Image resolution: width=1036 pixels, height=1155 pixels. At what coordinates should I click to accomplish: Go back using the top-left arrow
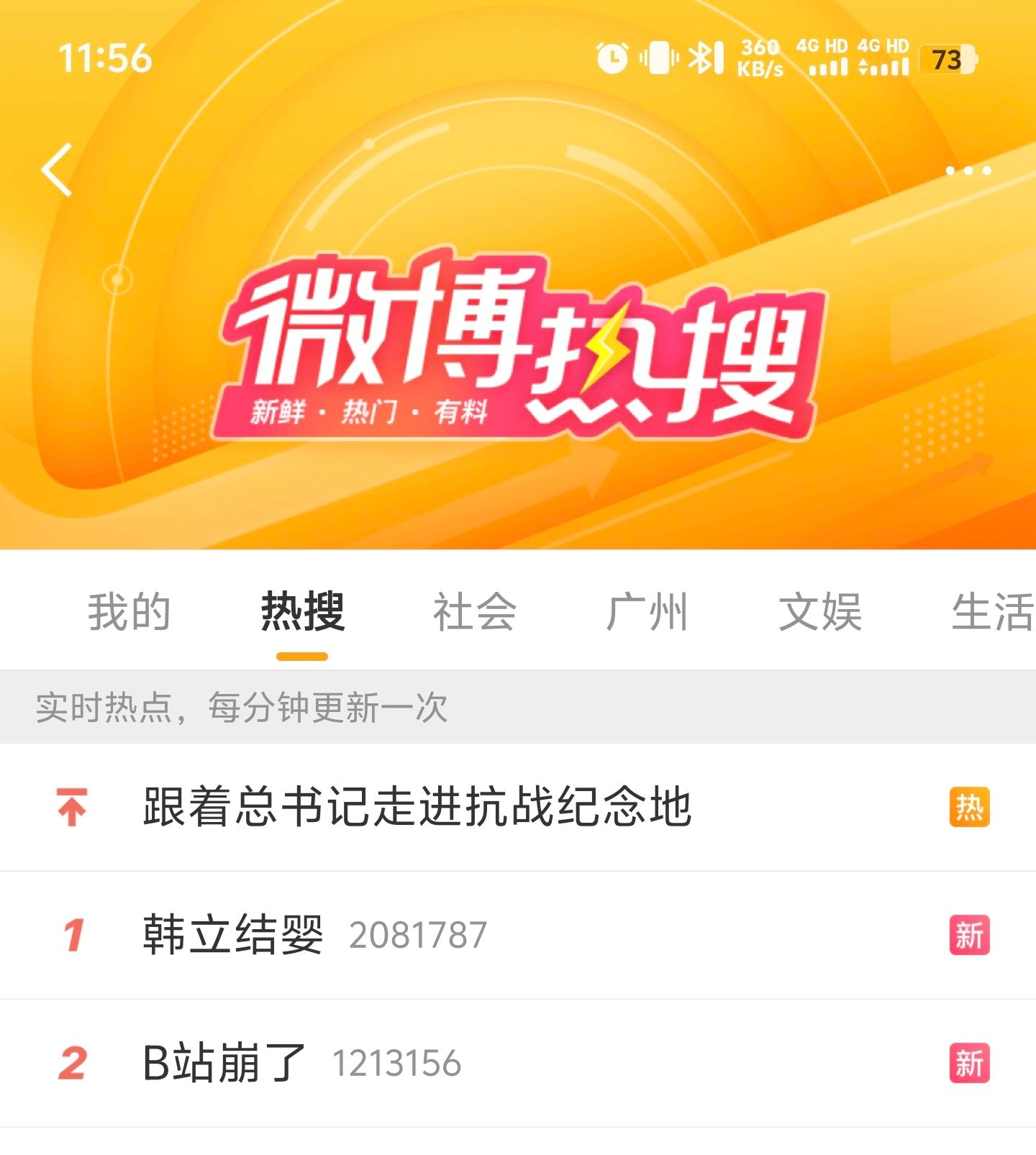coord(57,170)
